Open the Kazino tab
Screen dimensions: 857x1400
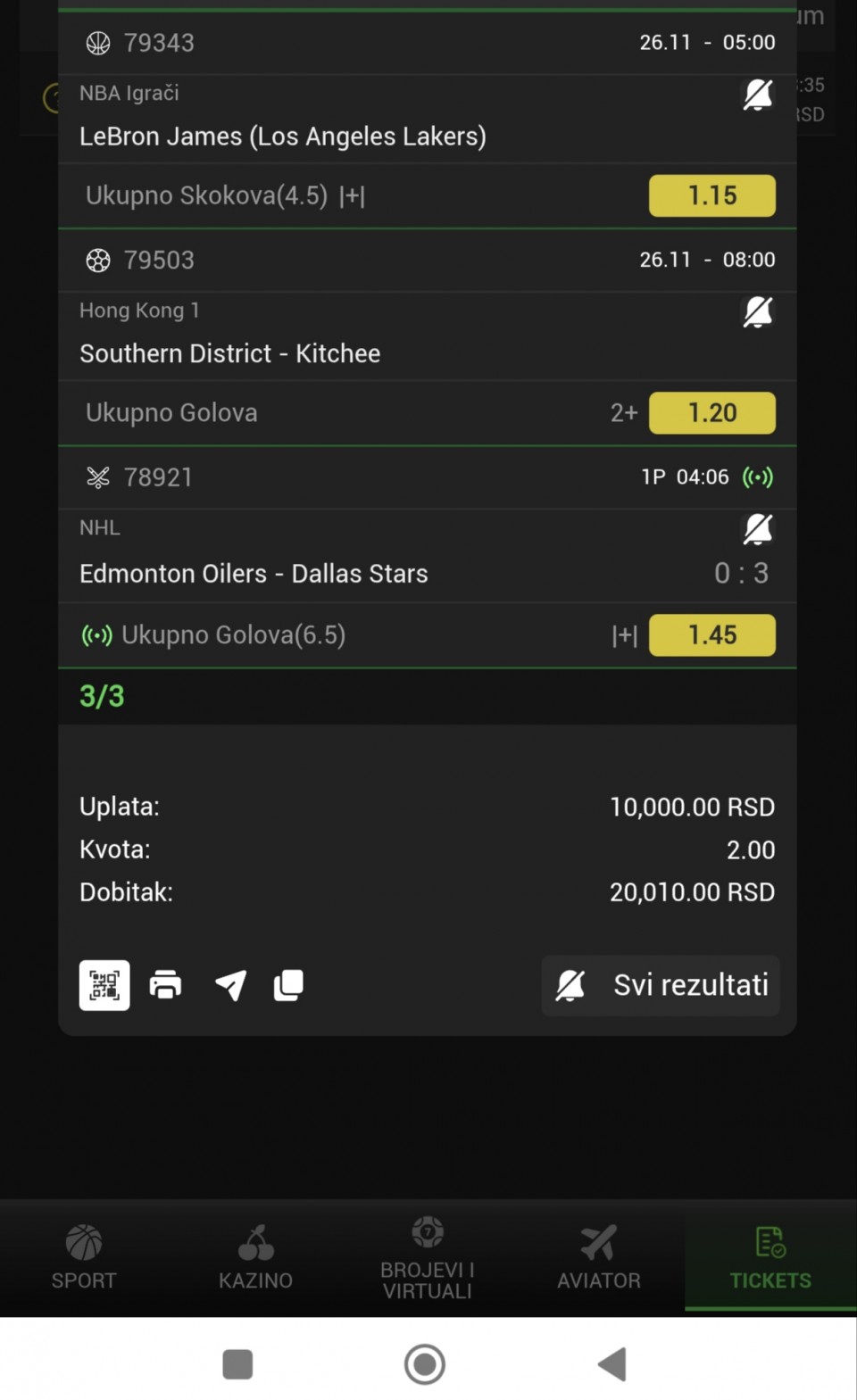tap(255, 1258)
